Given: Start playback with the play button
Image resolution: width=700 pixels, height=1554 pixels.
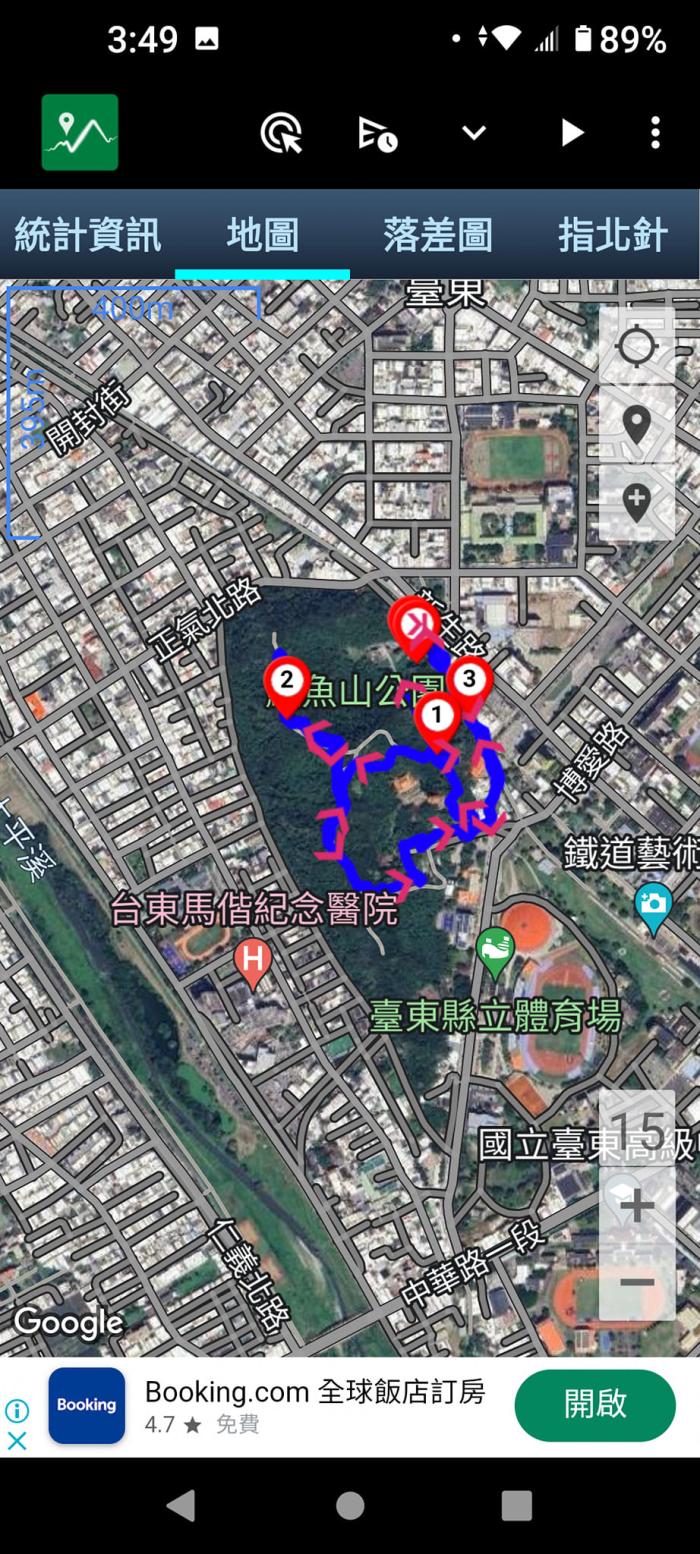Looking at the screenshot, I should [x=572, y=132].
